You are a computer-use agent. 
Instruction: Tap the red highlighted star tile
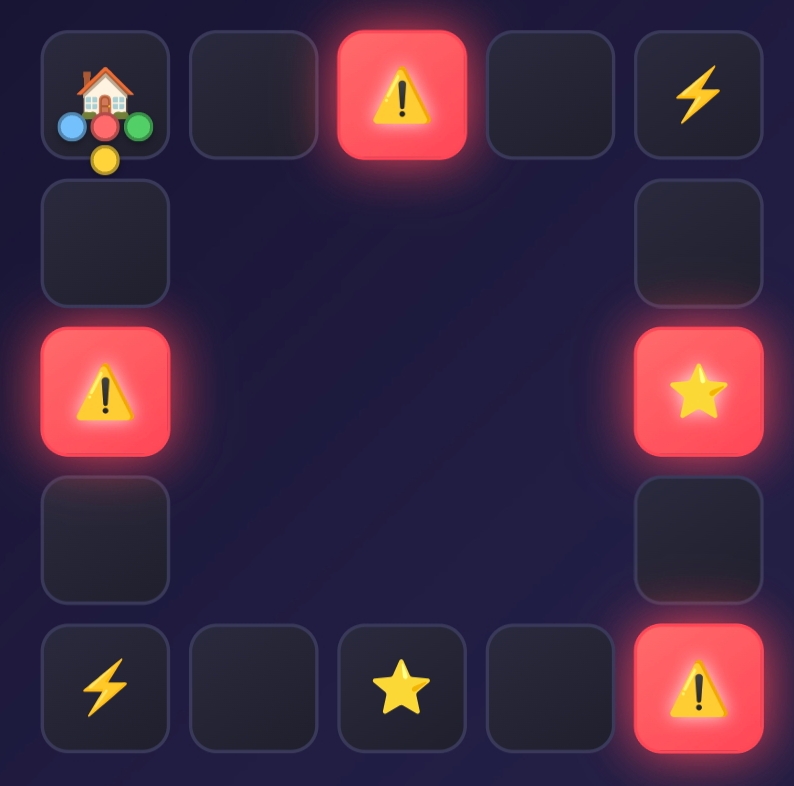click(698, 391)
